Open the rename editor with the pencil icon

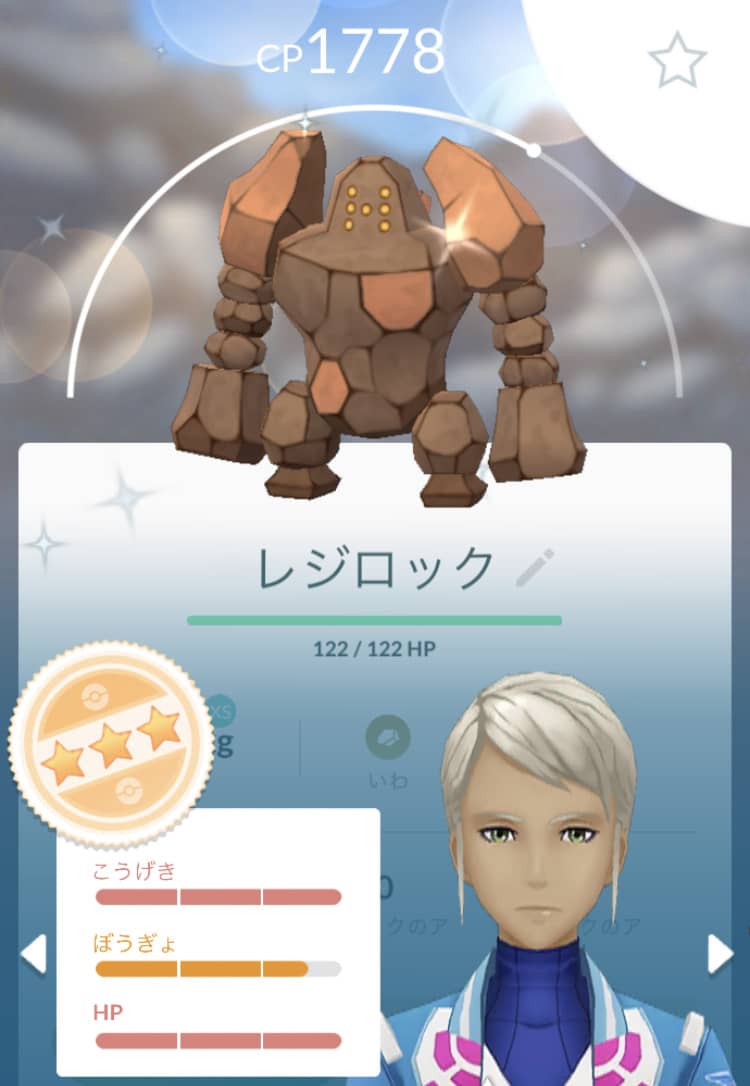534,565
